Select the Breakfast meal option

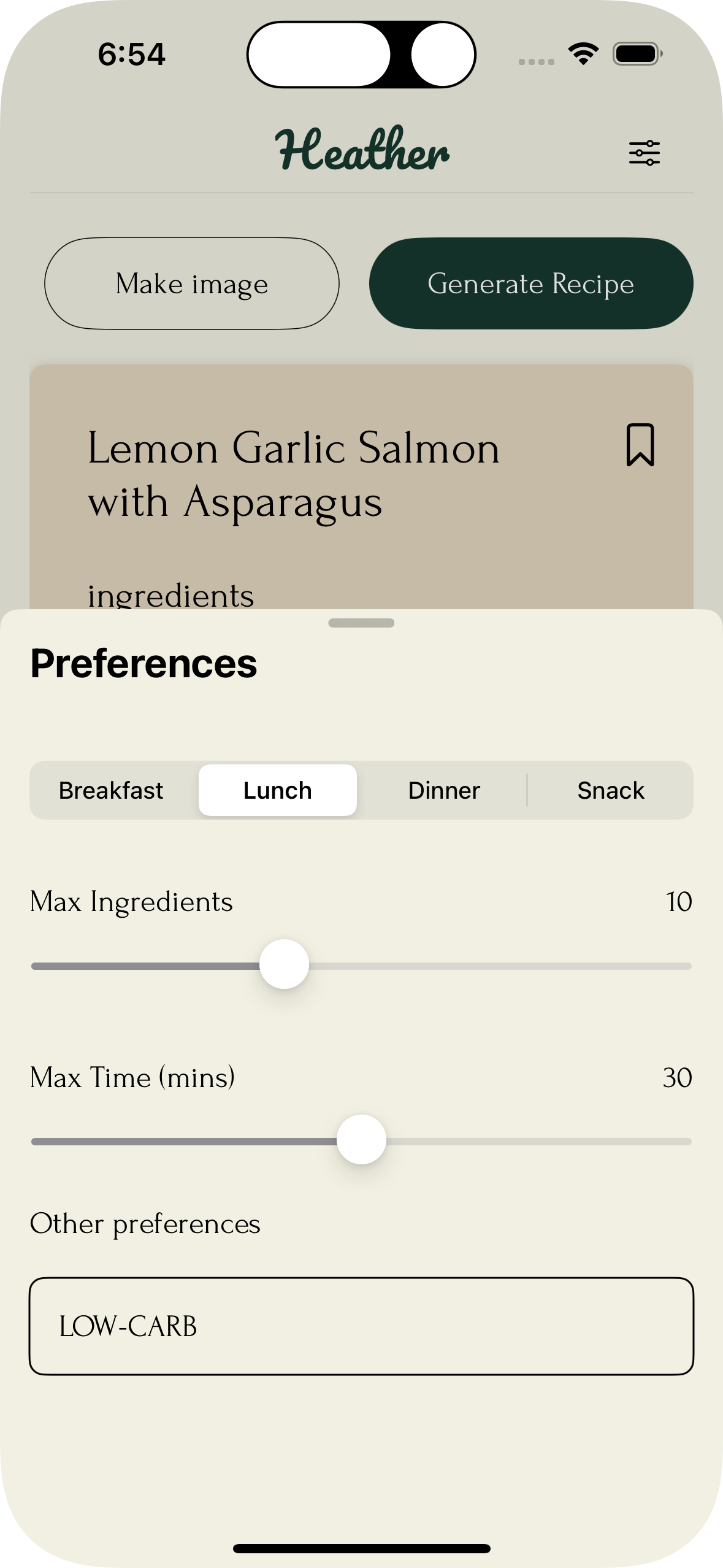click(111, 790)
